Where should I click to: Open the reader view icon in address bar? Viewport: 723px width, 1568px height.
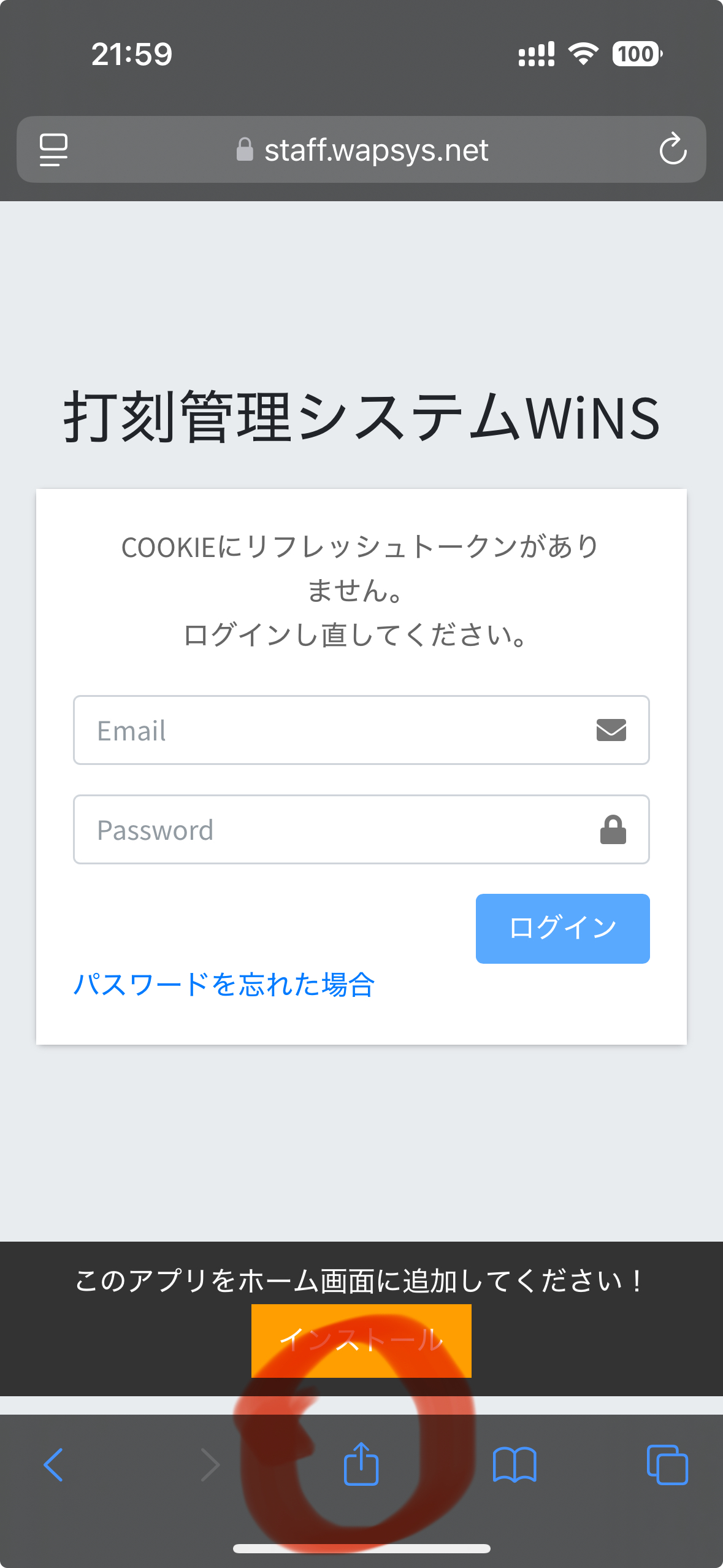coord(53,149)
